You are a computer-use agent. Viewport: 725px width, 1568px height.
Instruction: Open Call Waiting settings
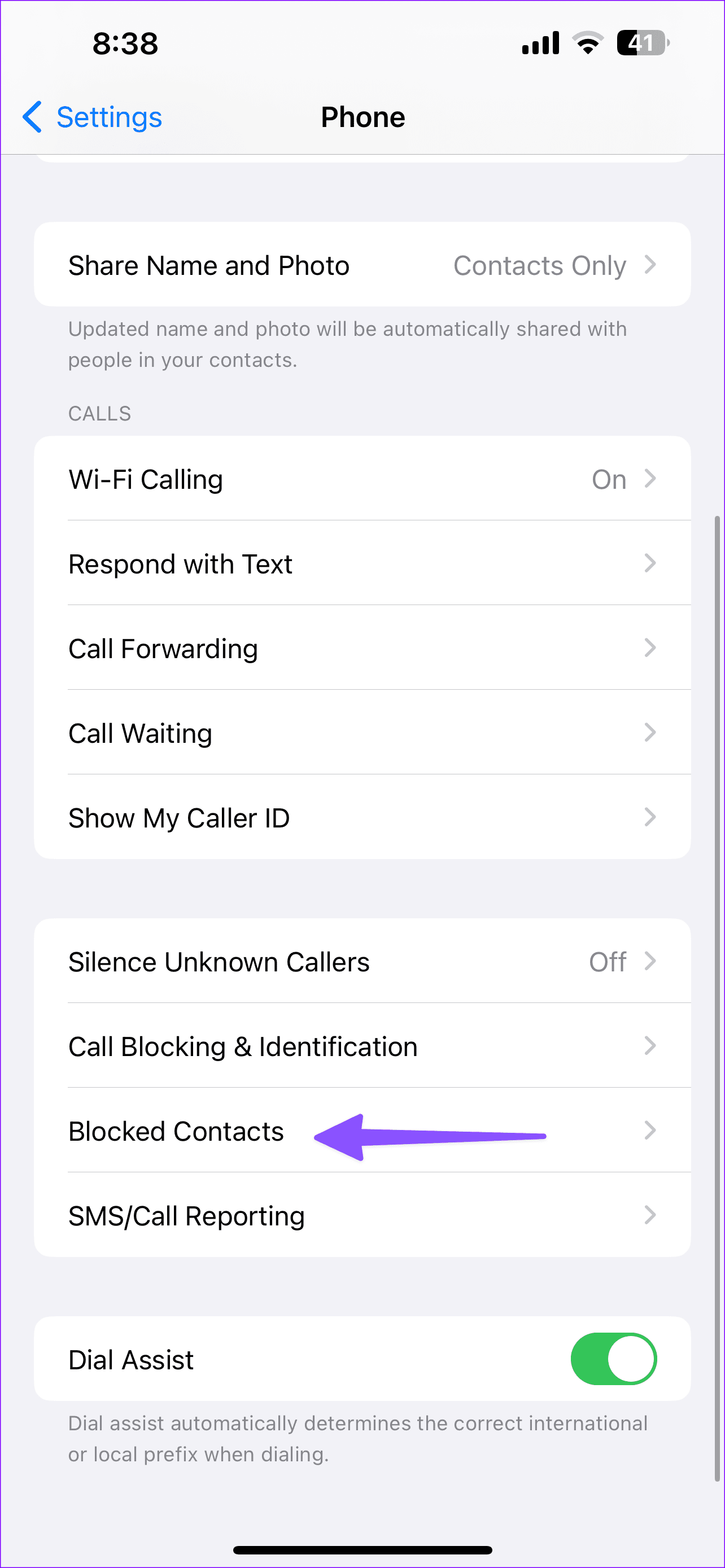(x=363, y=733)
